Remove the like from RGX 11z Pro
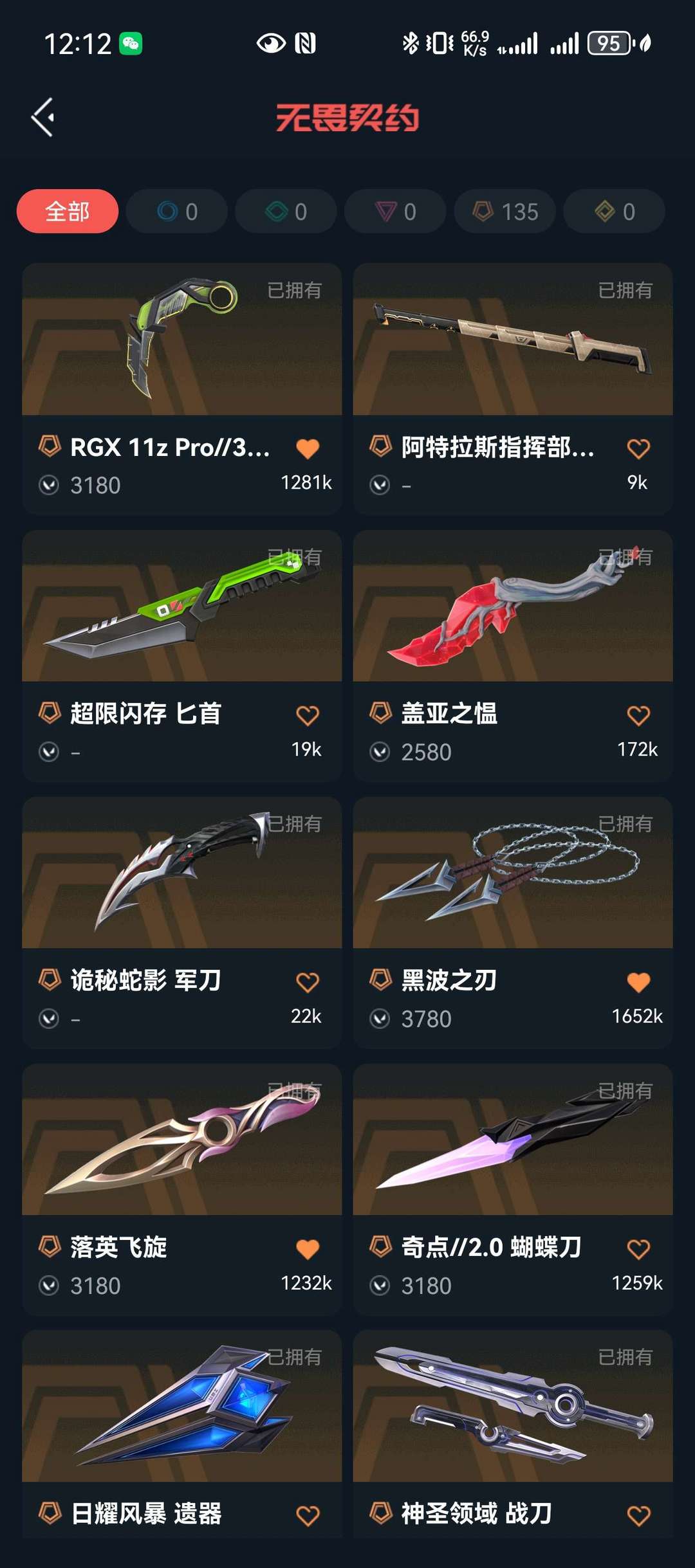Viewport: 695px width, 1568px height. click(x=308, y=448)
